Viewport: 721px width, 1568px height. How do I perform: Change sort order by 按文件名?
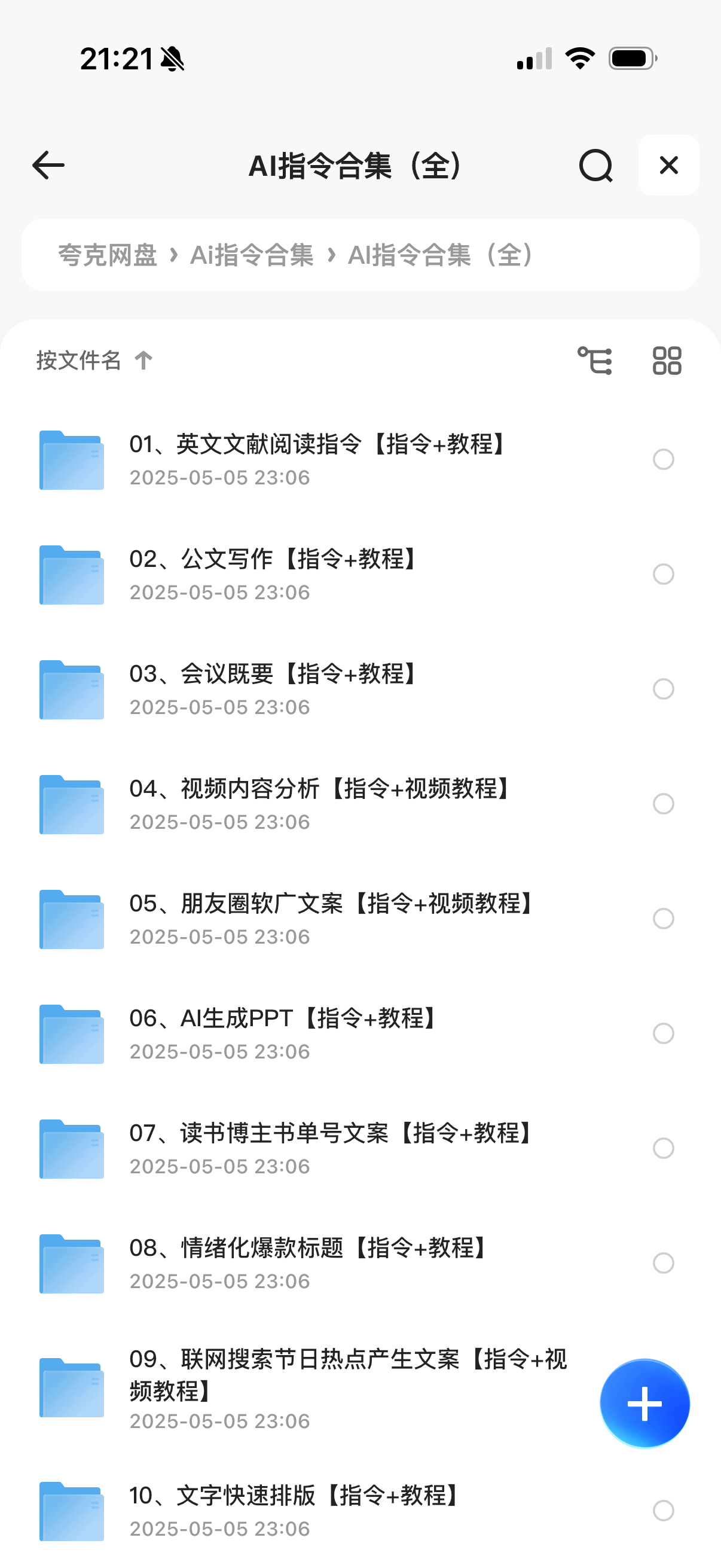pos(94,361)
